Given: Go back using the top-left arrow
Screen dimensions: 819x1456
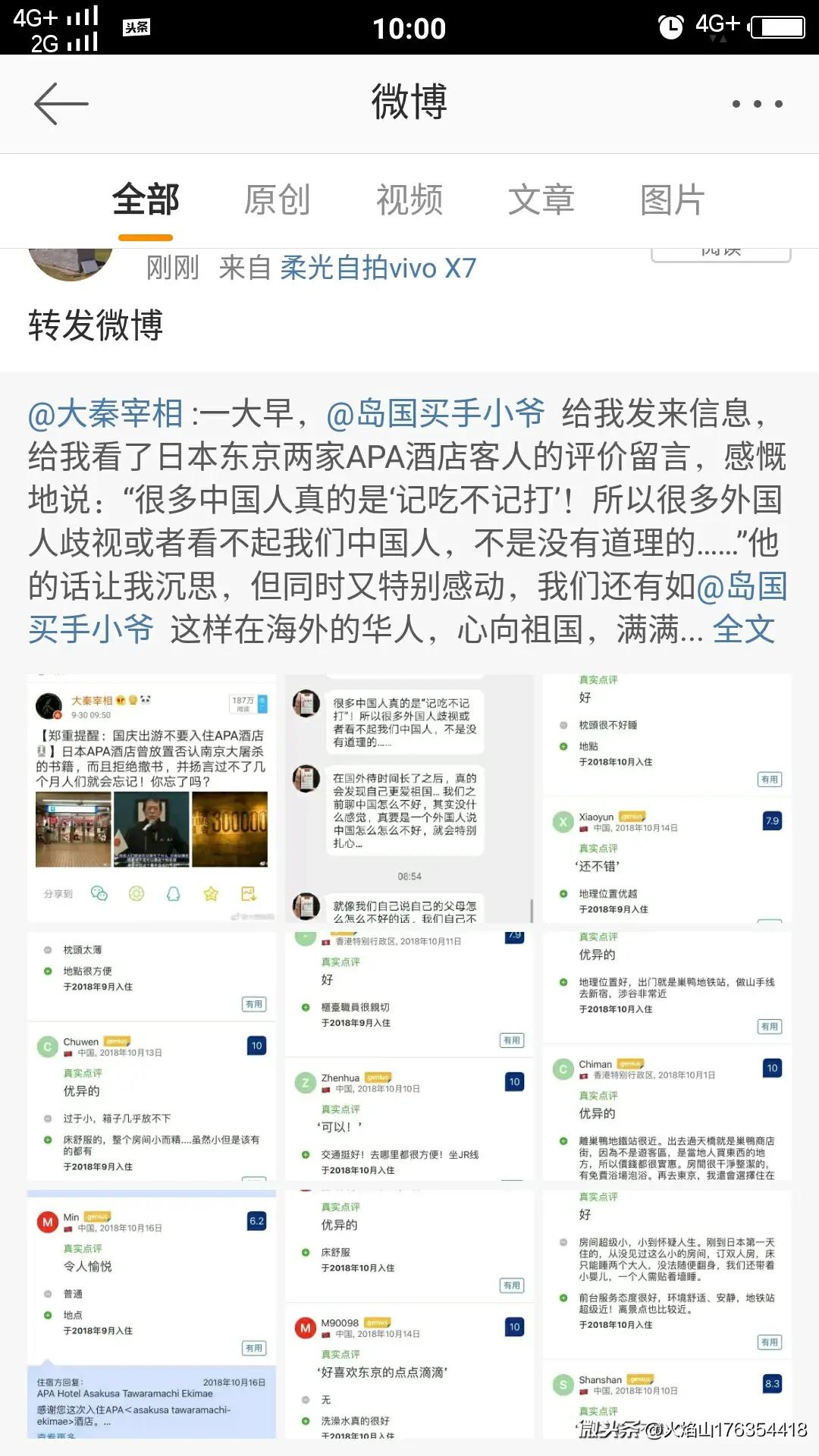Looking at the screenshot, I should [x=61, y=104].
